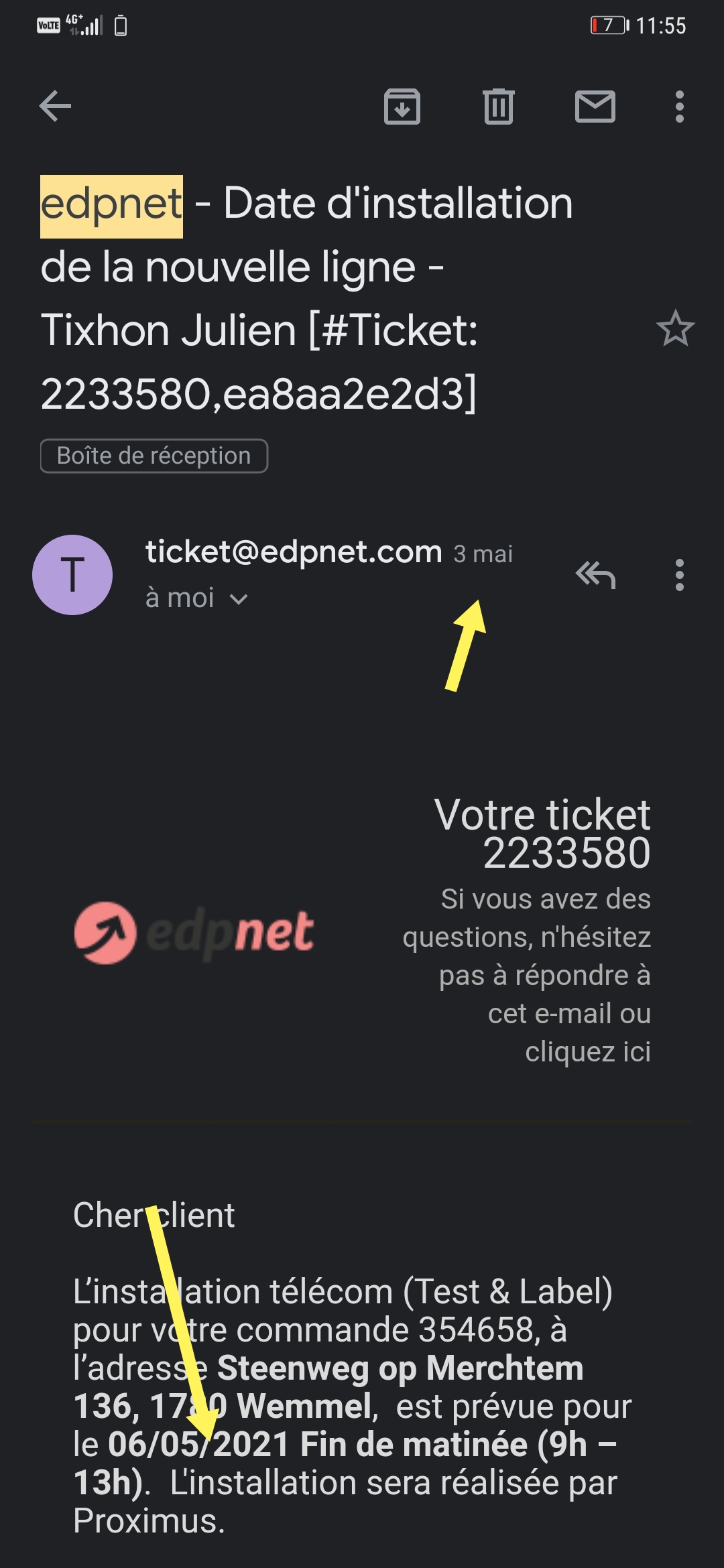Mark the email as unread
724x1568 pixels.
(x=595, y=106)
